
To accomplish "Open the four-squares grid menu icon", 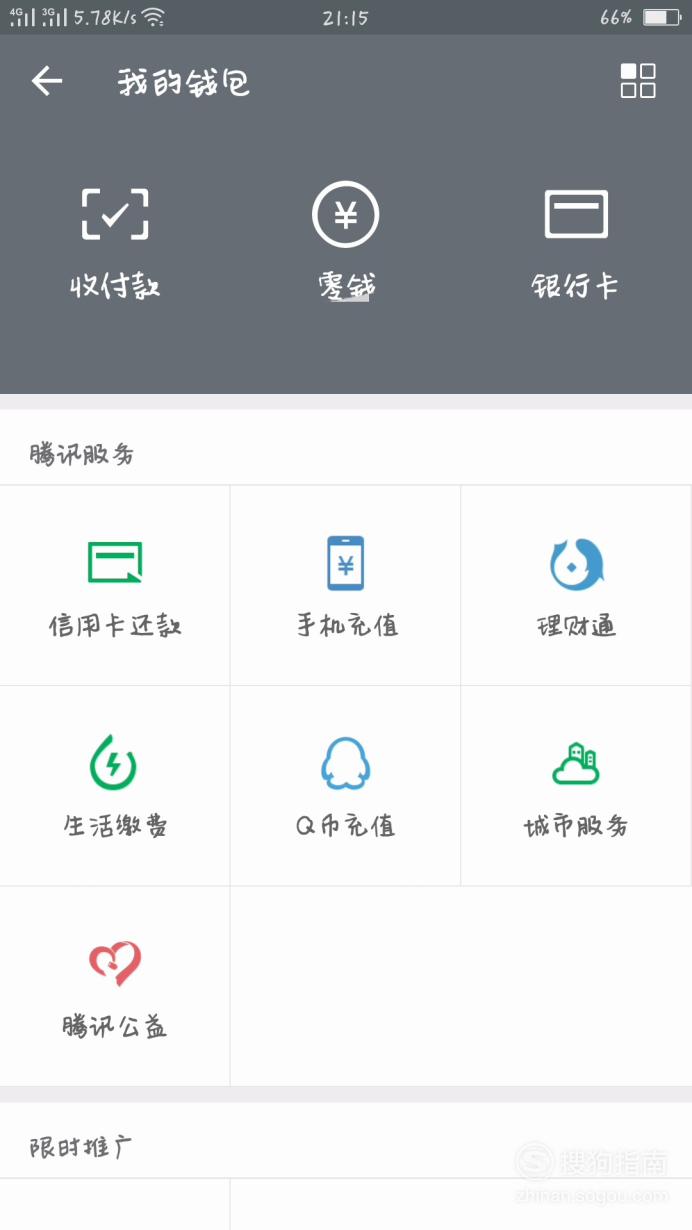I will point(638,81).
